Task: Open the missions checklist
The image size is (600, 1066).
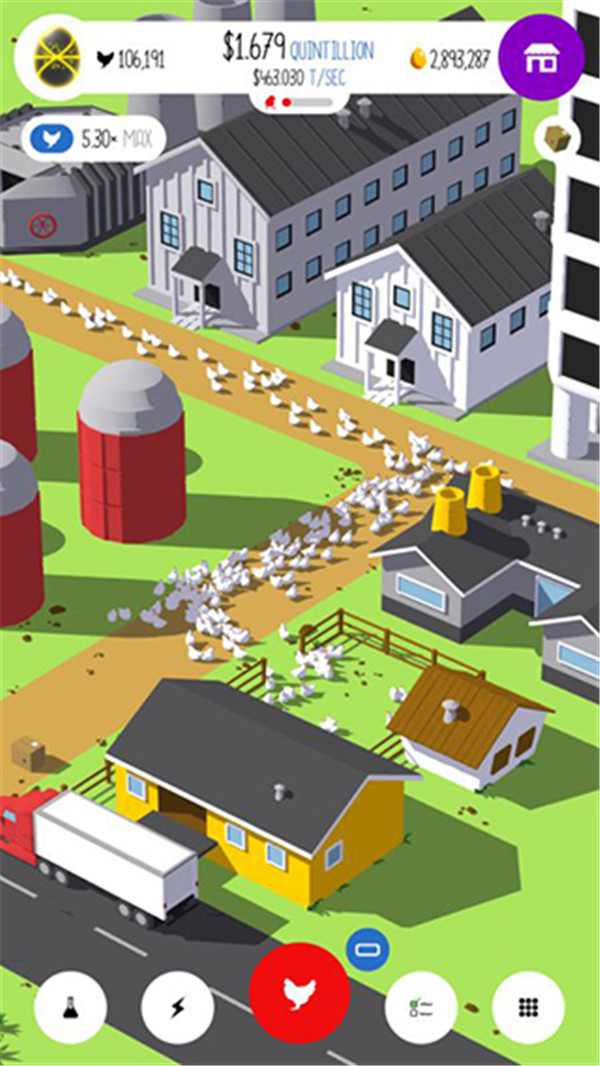Action: tap(421, 1007)
